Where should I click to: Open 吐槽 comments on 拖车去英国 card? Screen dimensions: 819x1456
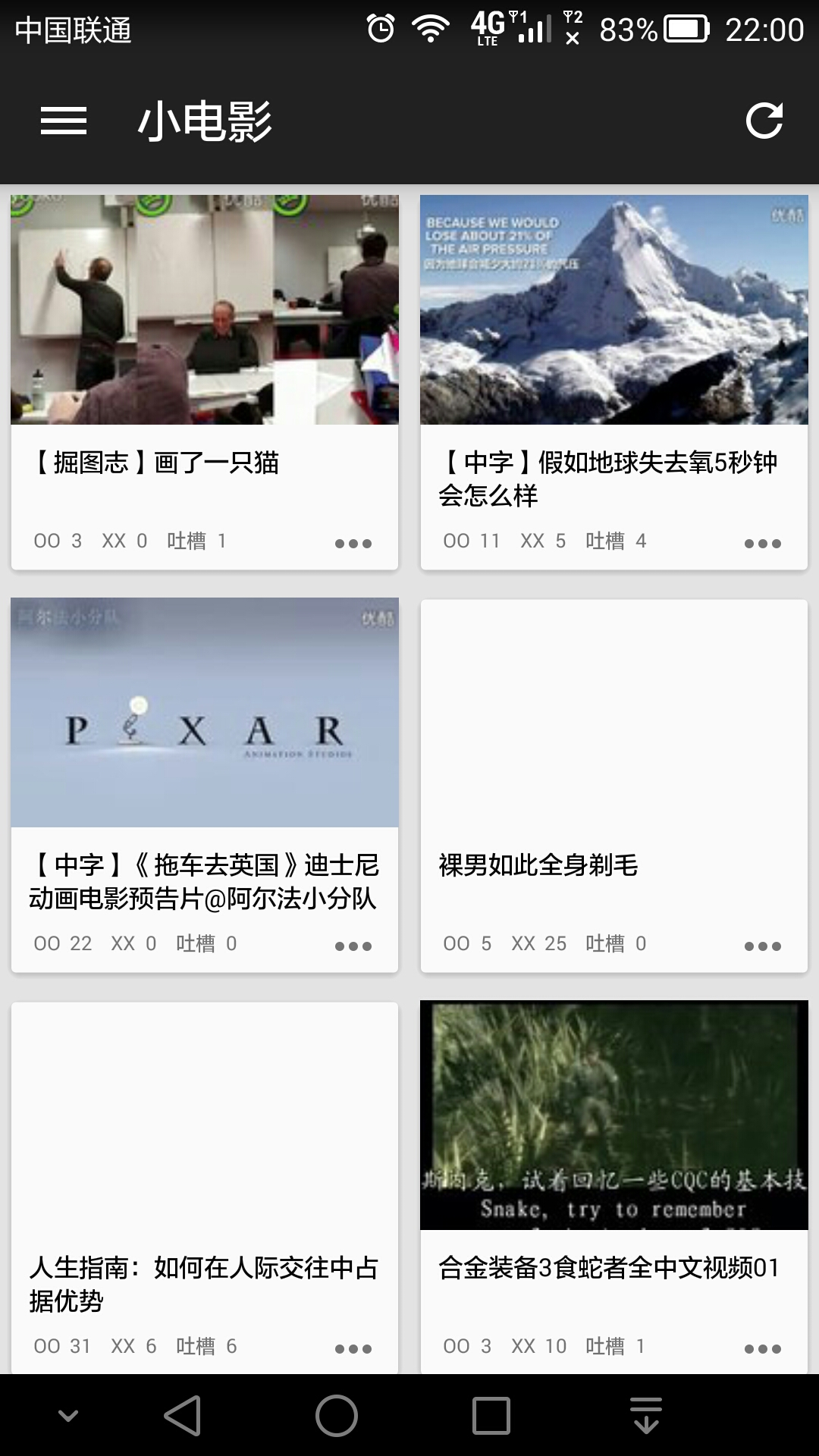206,943
